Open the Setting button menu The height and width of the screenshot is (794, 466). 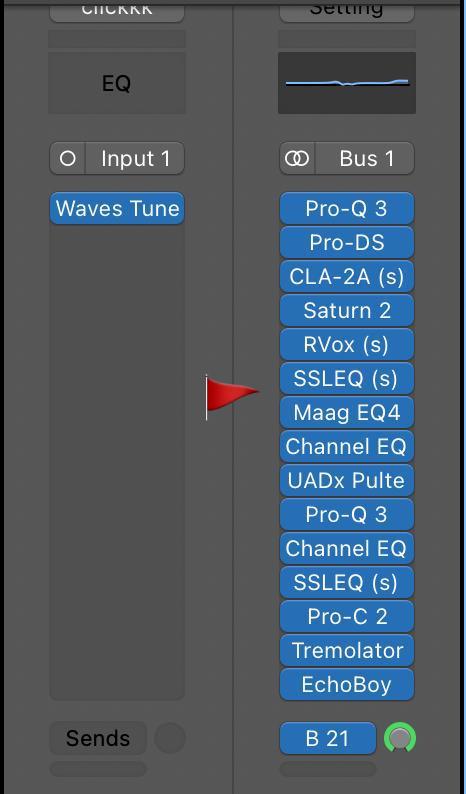tap(347, 9)
